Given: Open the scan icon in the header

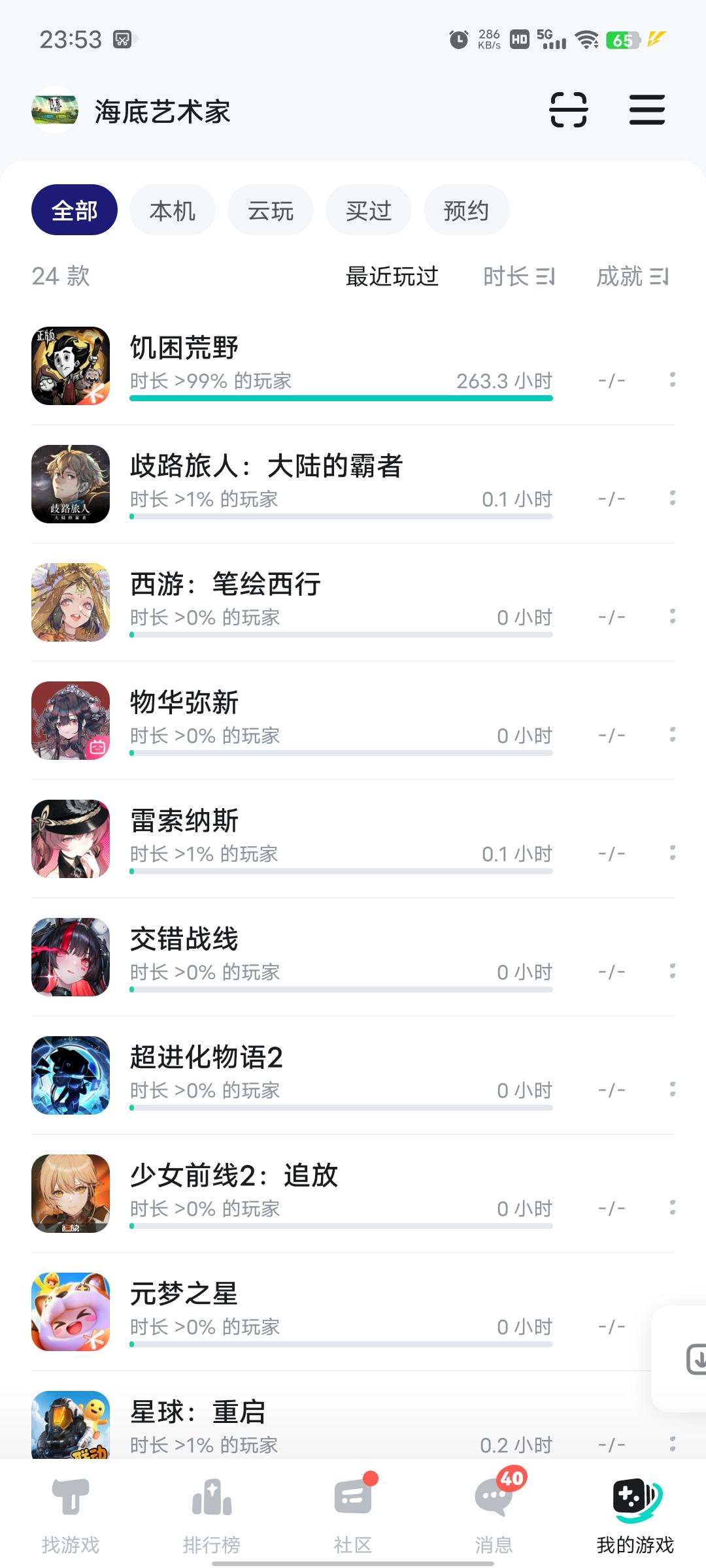Looking at the screenshot, I should 568,110.
